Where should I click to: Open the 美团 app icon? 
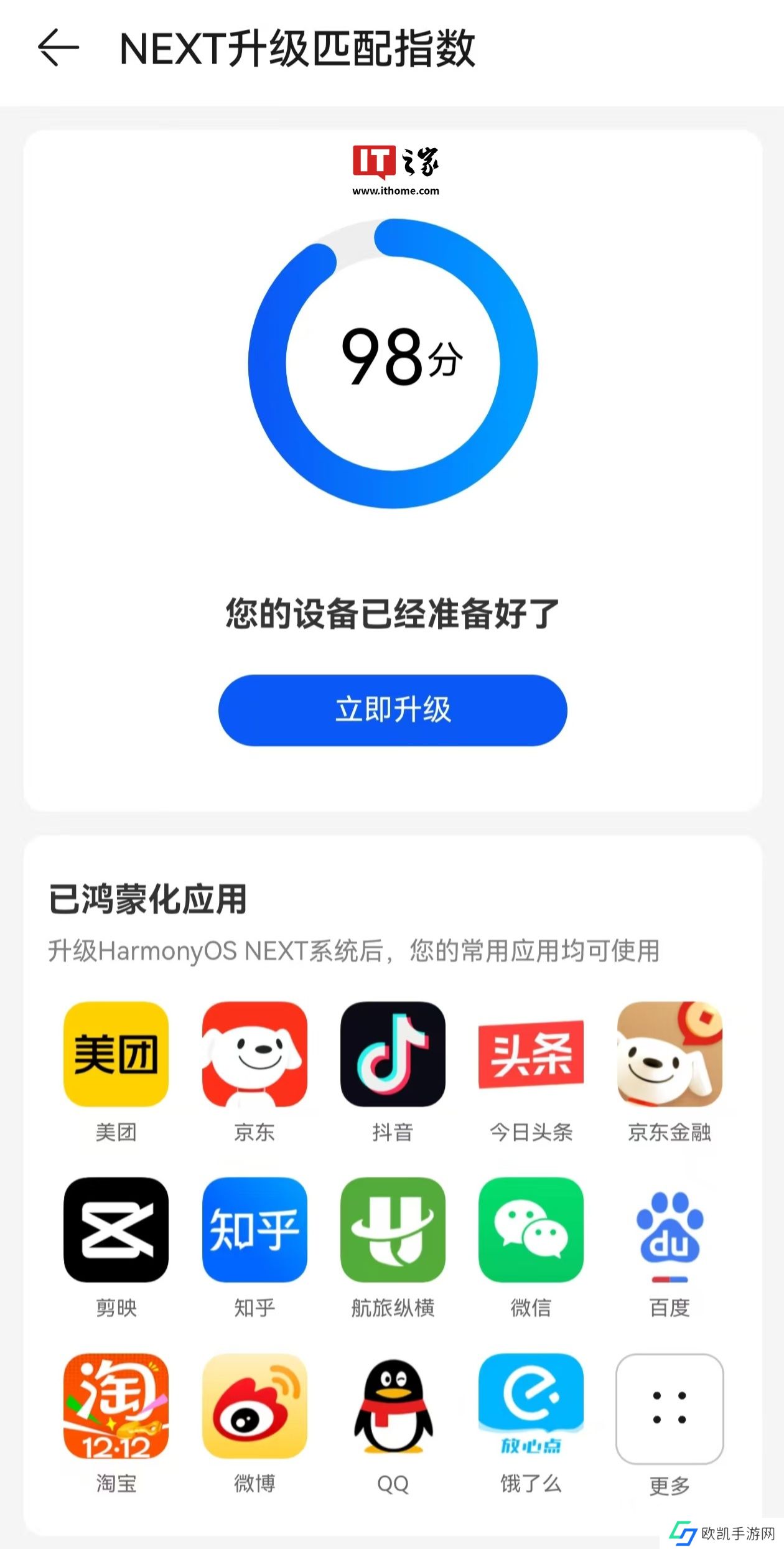(116, 1054)
